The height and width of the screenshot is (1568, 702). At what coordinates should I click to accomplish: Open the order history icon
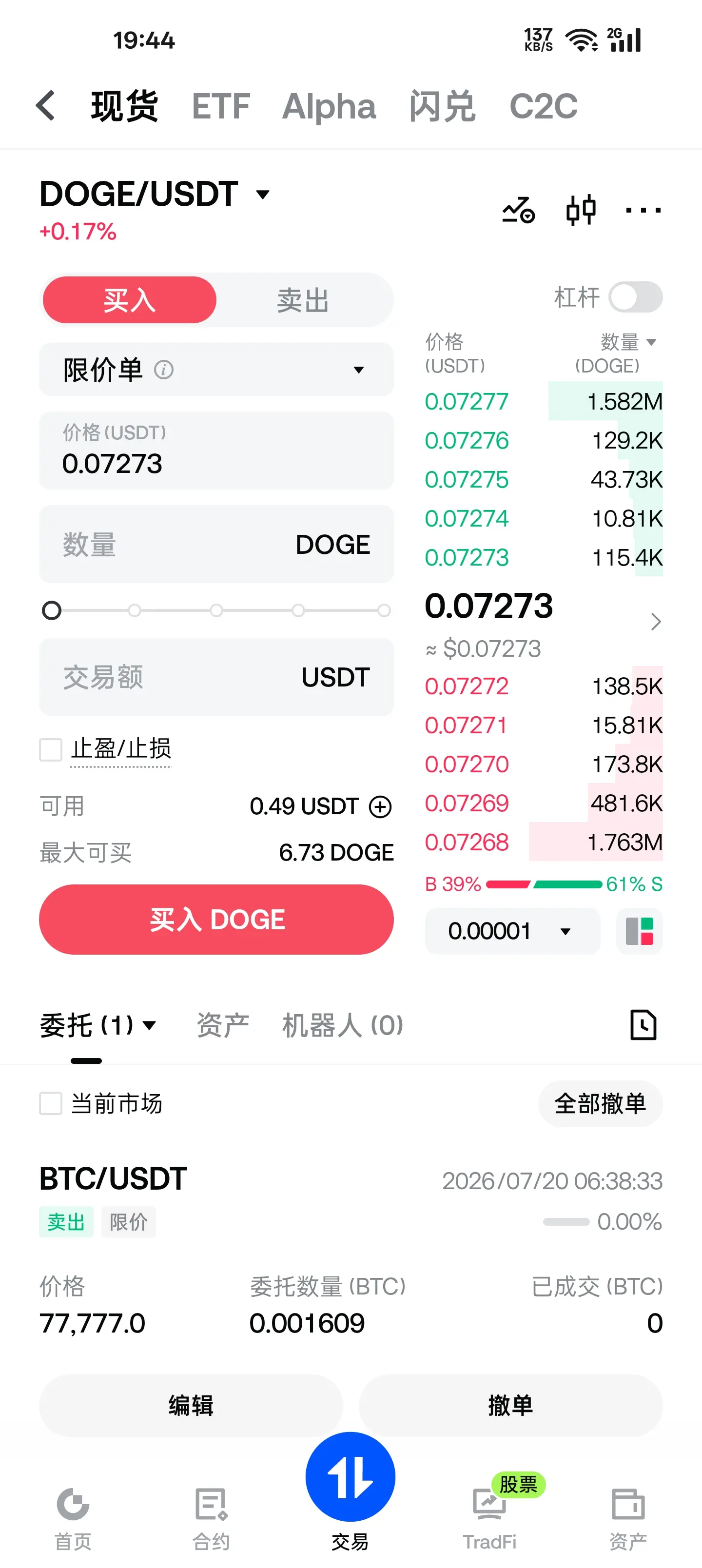point(643,1024)
